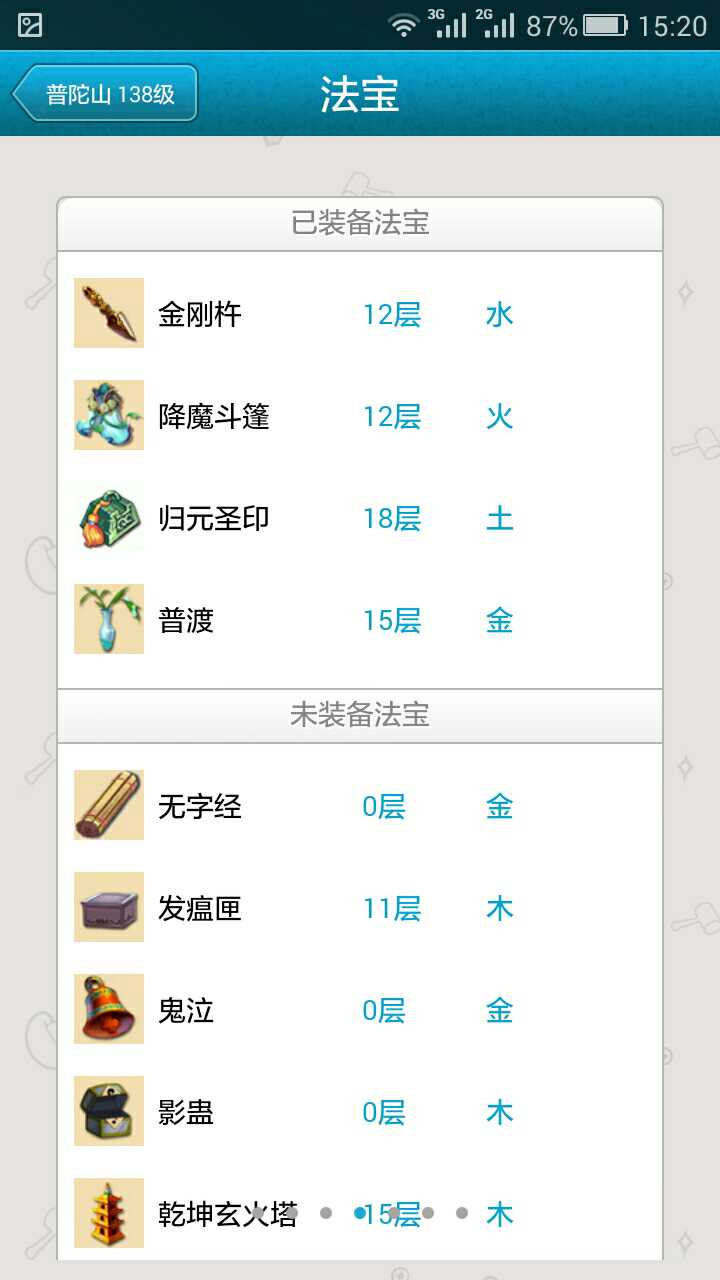720x1280 pixels.
Task: Select the 鬼泣 treasure row
Action: [x=360, y=1010]
